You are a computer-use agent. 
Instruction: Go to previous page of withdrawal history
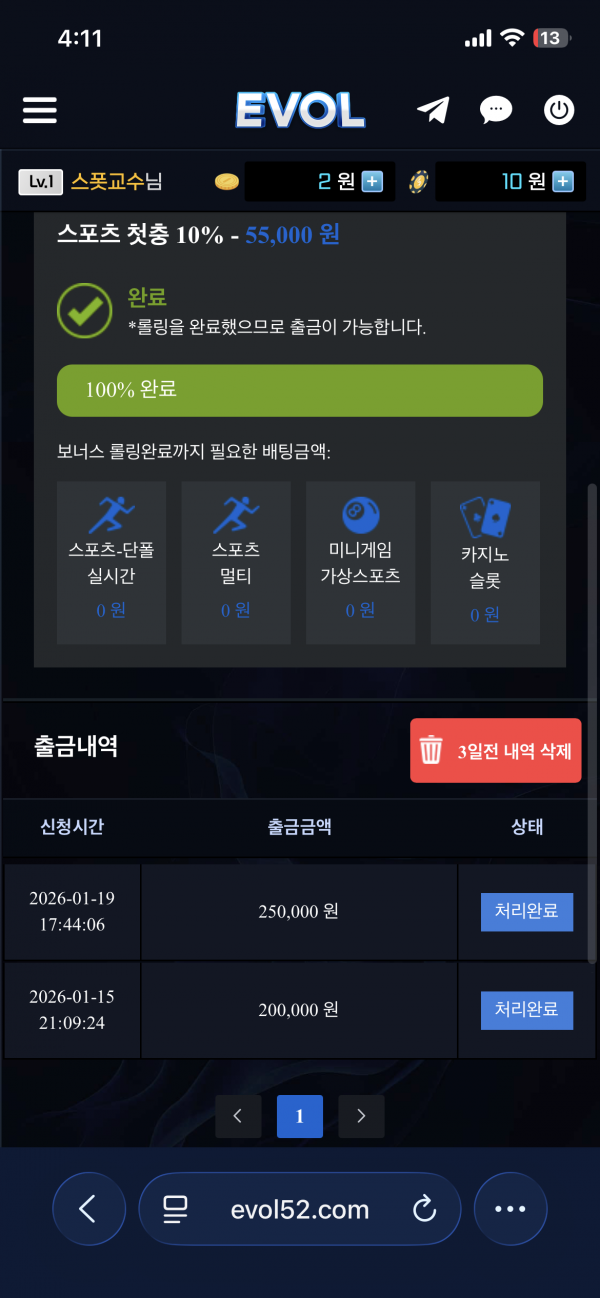[x=238, y=1116]
